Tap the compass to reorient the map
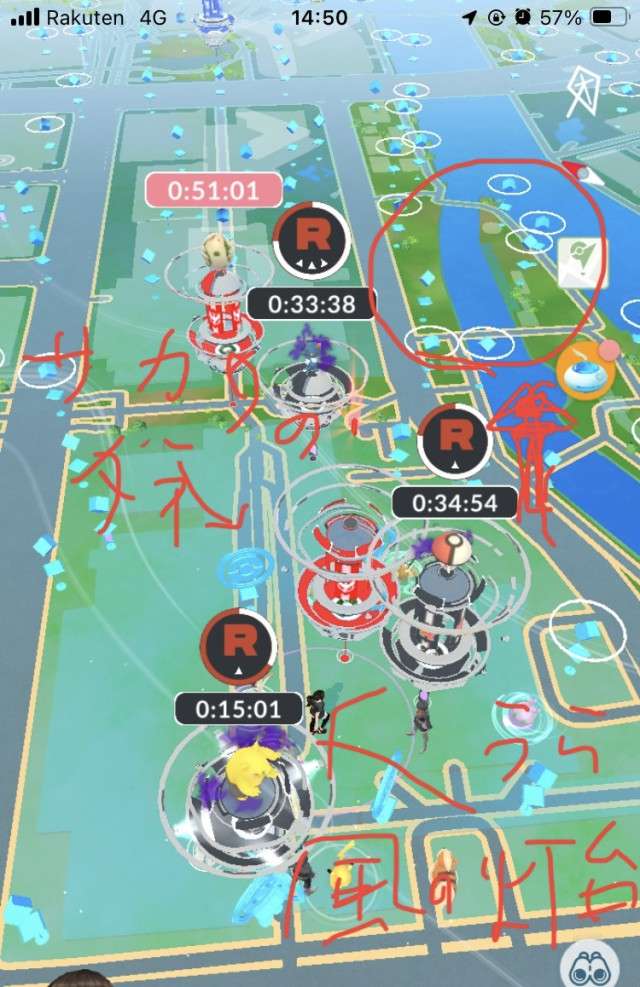The width and height of the screenshot is (640, 987). click(x=580, y=92)
